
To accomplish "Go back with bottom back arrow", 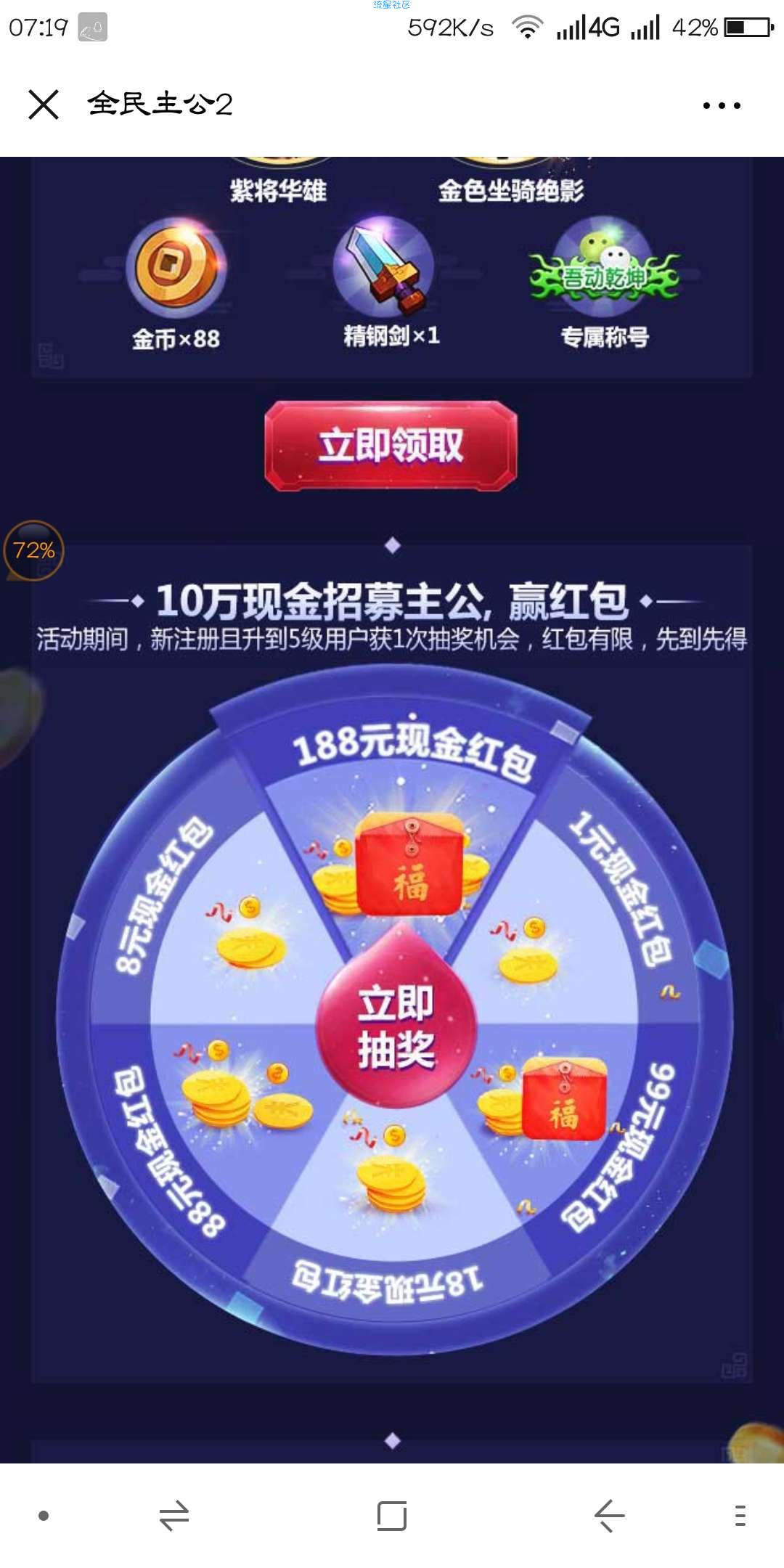I will pyautogui.click(x=609, y=1516).
